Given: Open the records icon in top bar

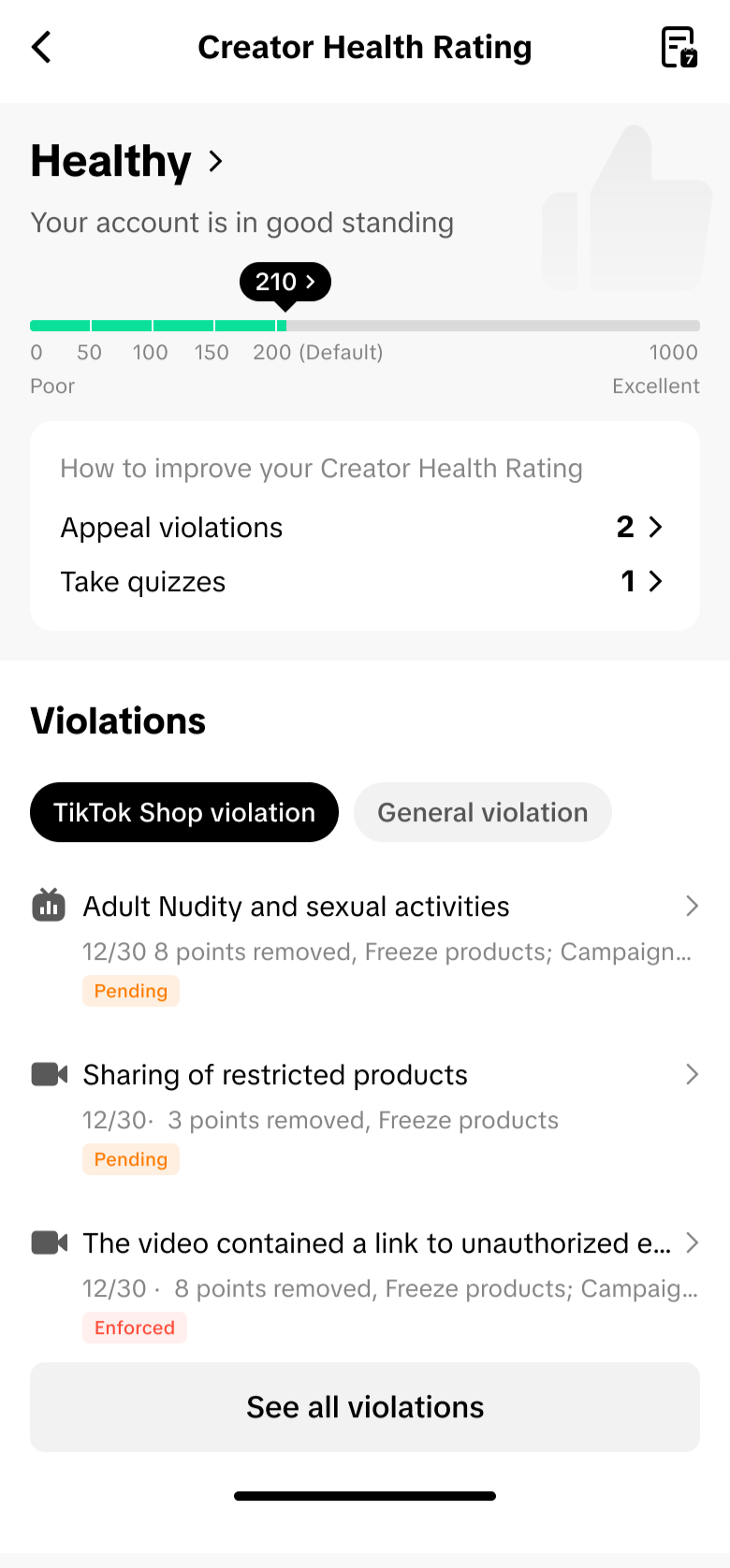Looking at the screenshot, I should click(x=679, y=47).
